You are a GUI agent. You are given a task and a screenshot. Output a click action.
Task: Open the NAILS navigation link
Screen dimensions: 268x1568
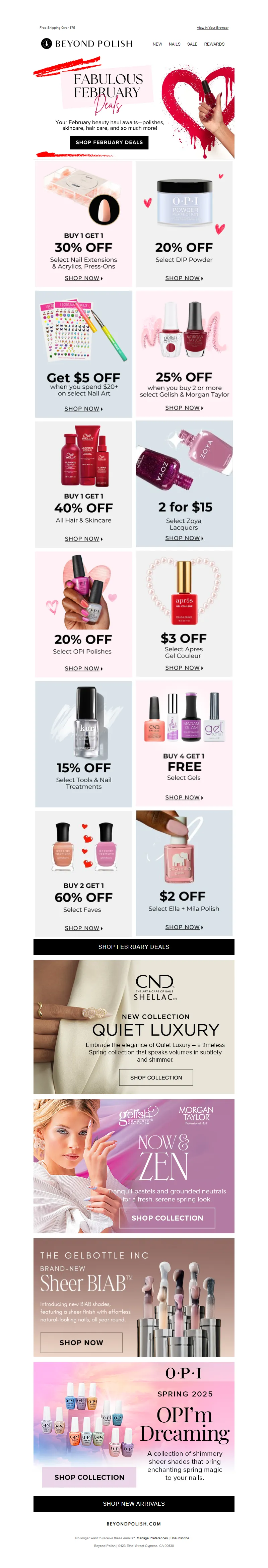(174, 44)
